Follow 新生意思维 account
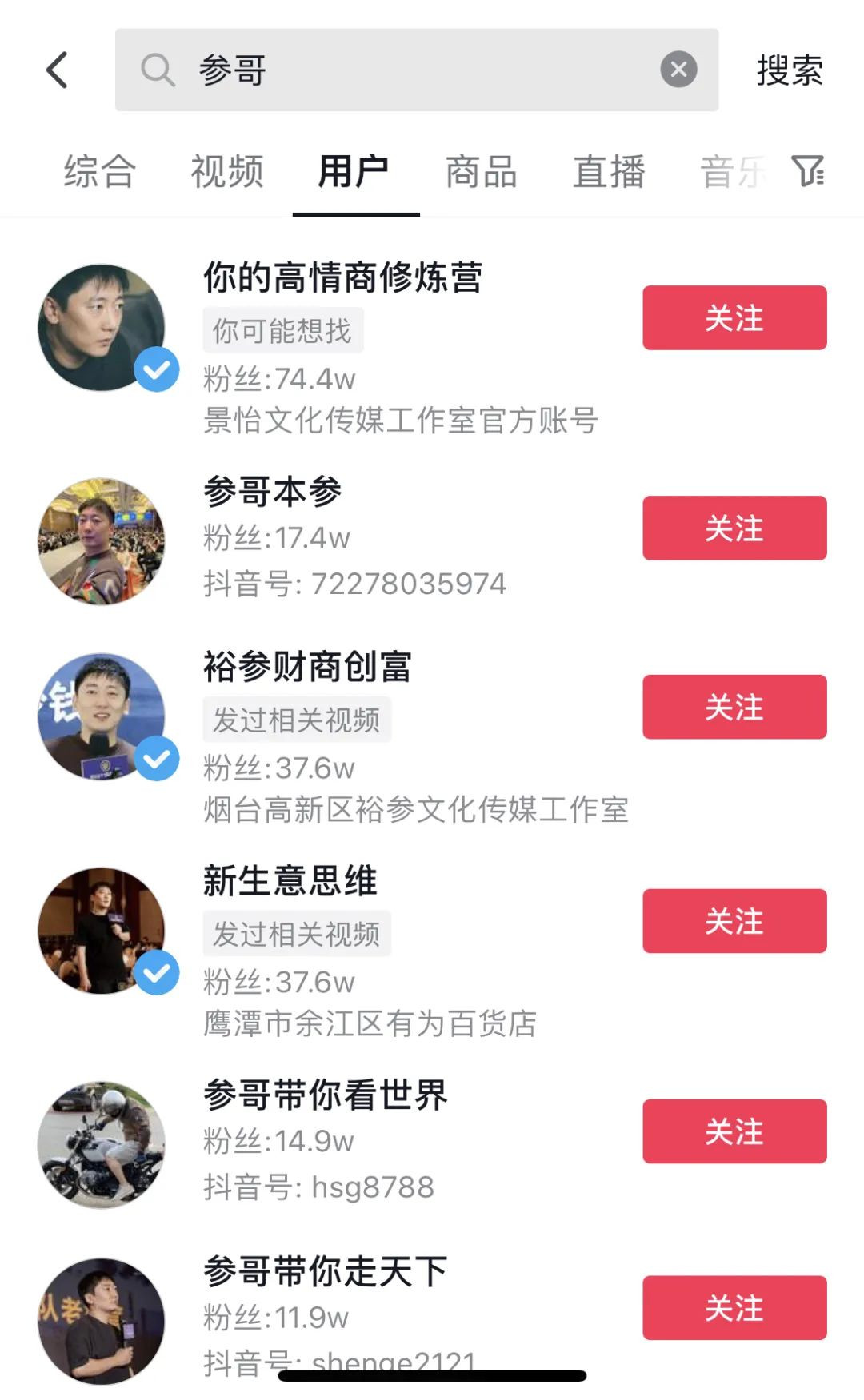 click(x=734, y=921)
